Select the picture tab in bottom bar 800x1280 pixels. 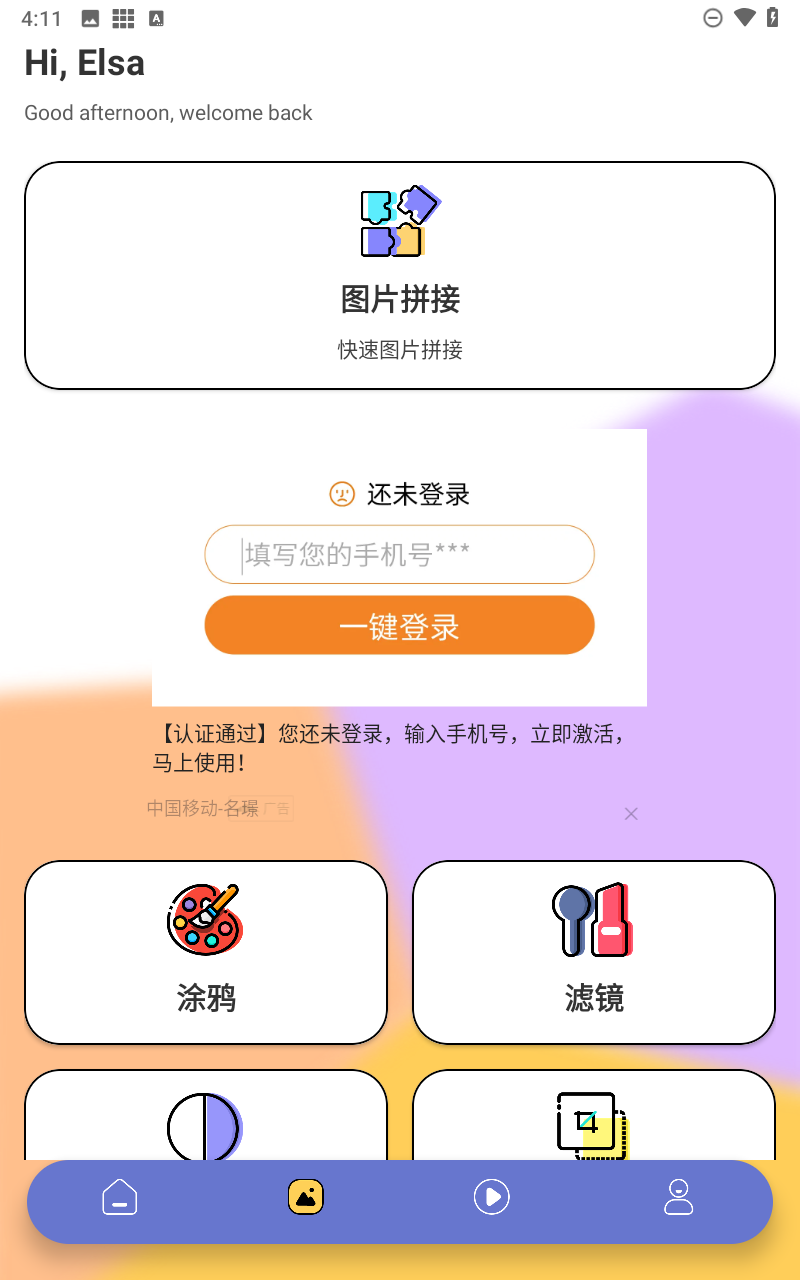(306, 1197)
